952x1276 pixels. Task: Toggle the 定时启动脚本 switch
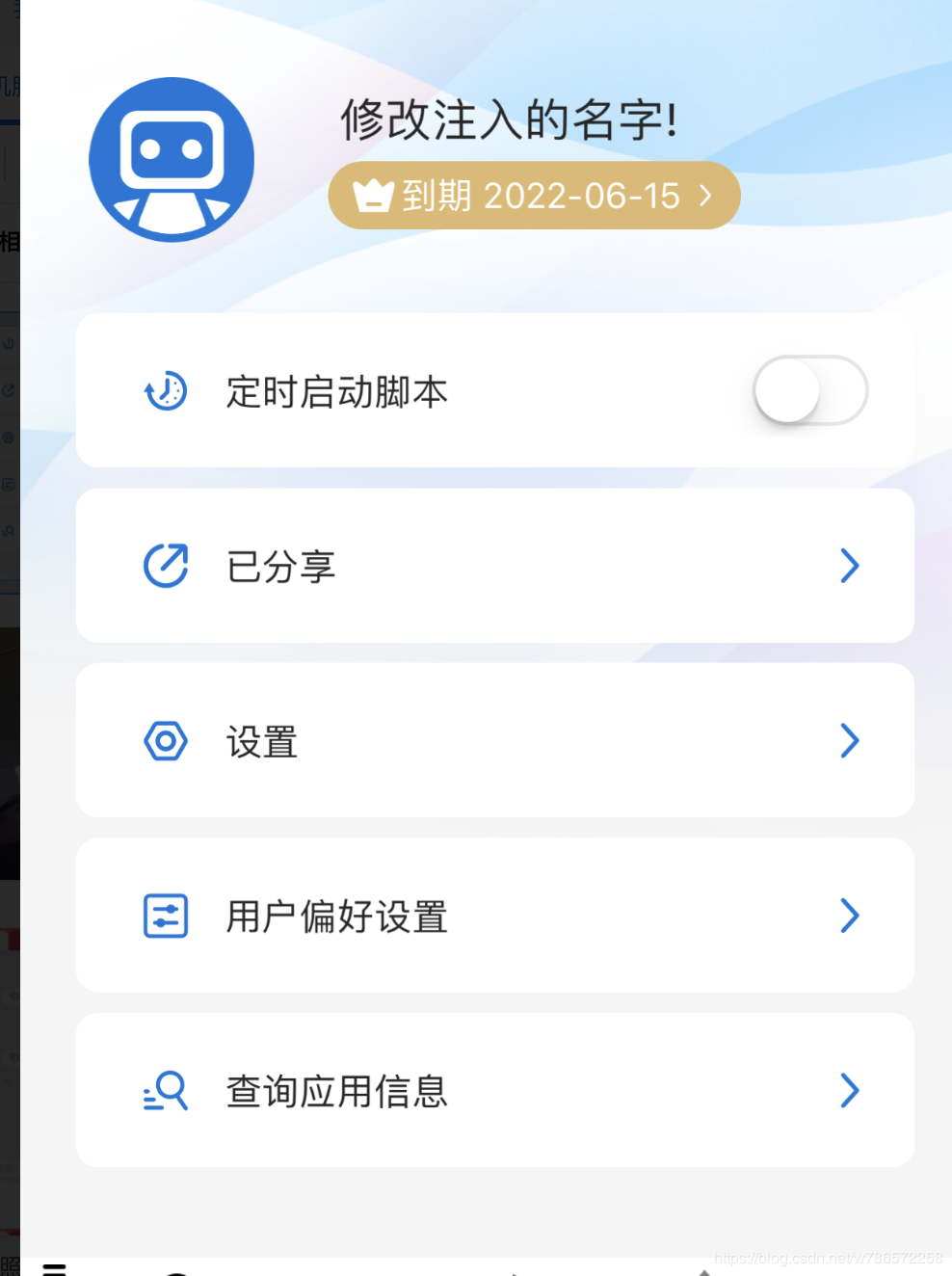809,390
